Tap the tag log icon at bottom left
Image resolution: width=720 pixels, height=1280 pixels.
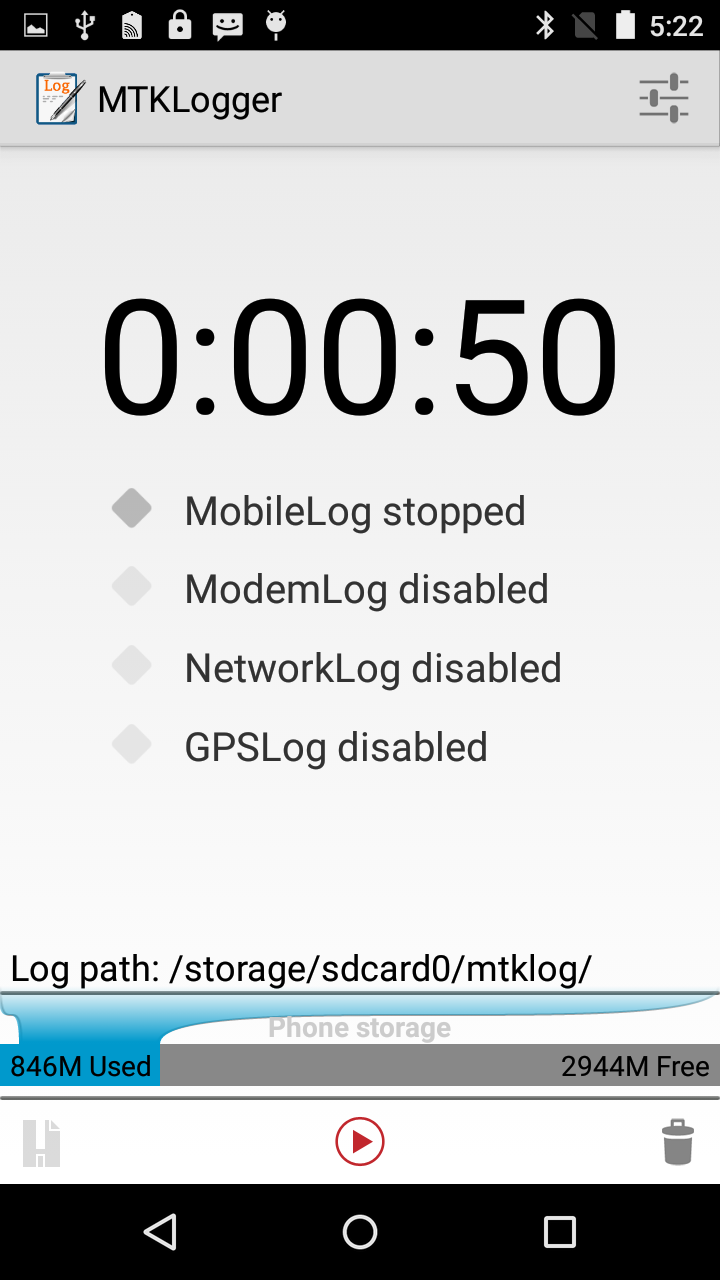tap(42, 1142)
